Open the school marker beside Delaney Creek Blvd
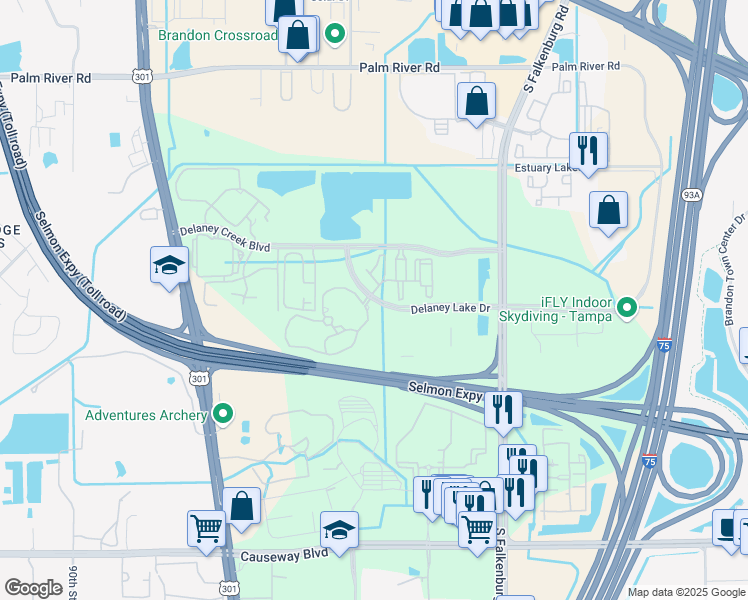748x600 pixels. [170, 266]
